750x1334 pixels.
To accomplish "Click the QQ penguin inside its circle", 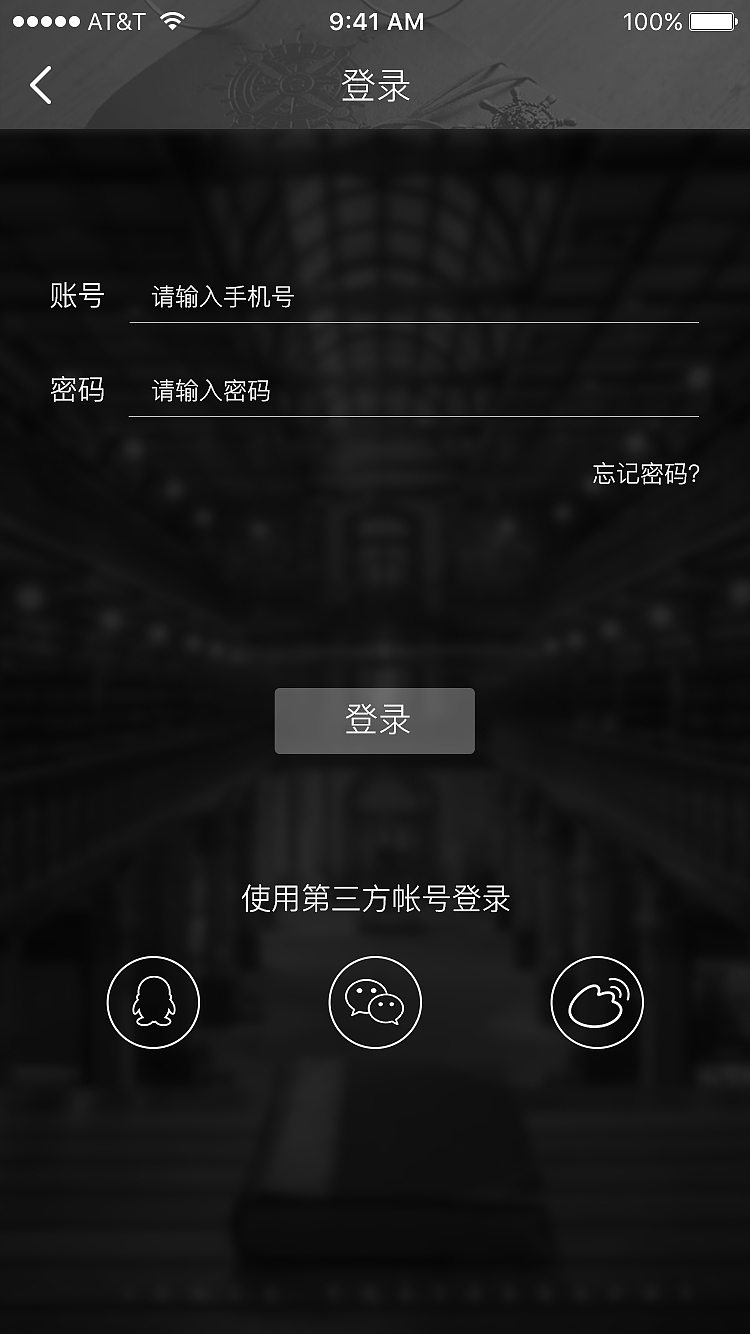I will click(152, 1002).
